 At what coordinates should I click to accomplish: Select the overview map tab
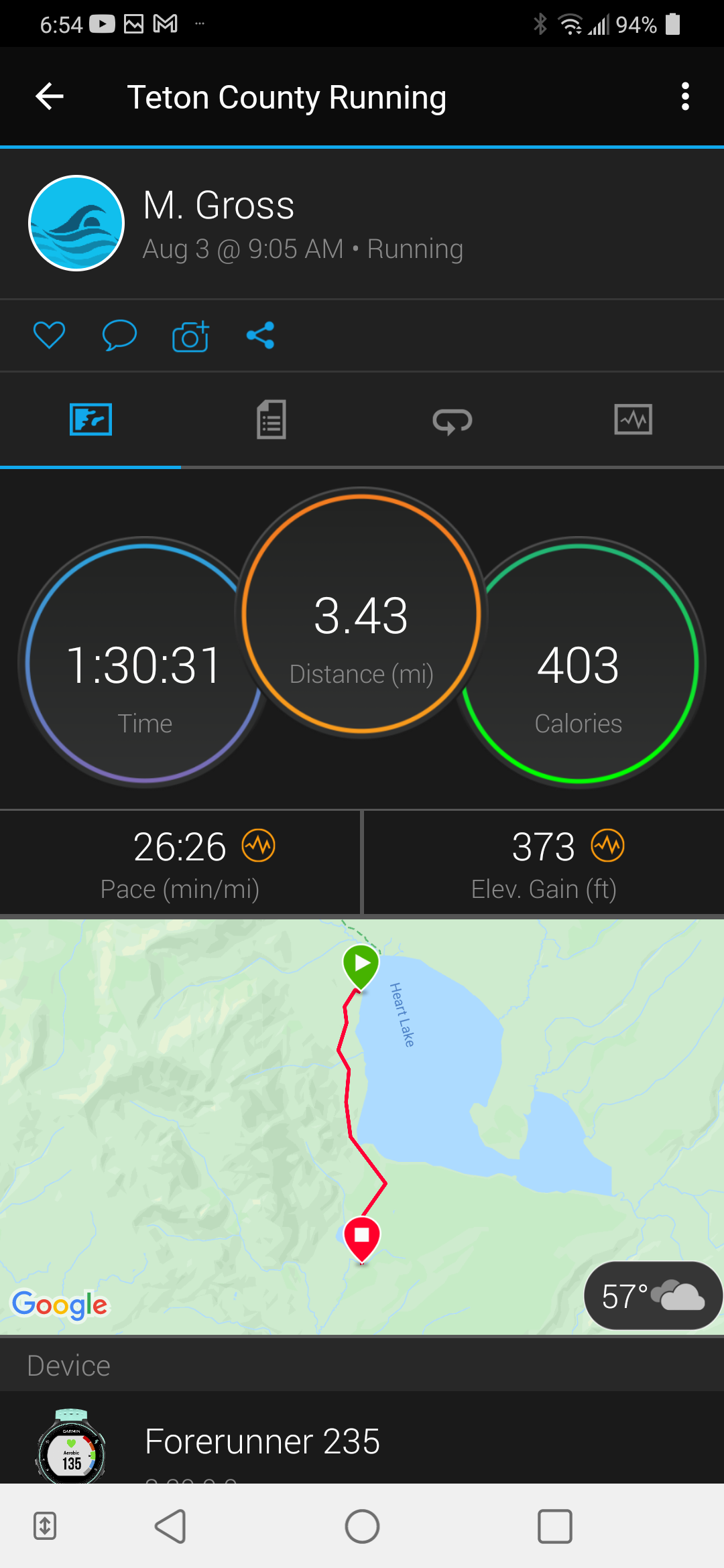point(90,420)
